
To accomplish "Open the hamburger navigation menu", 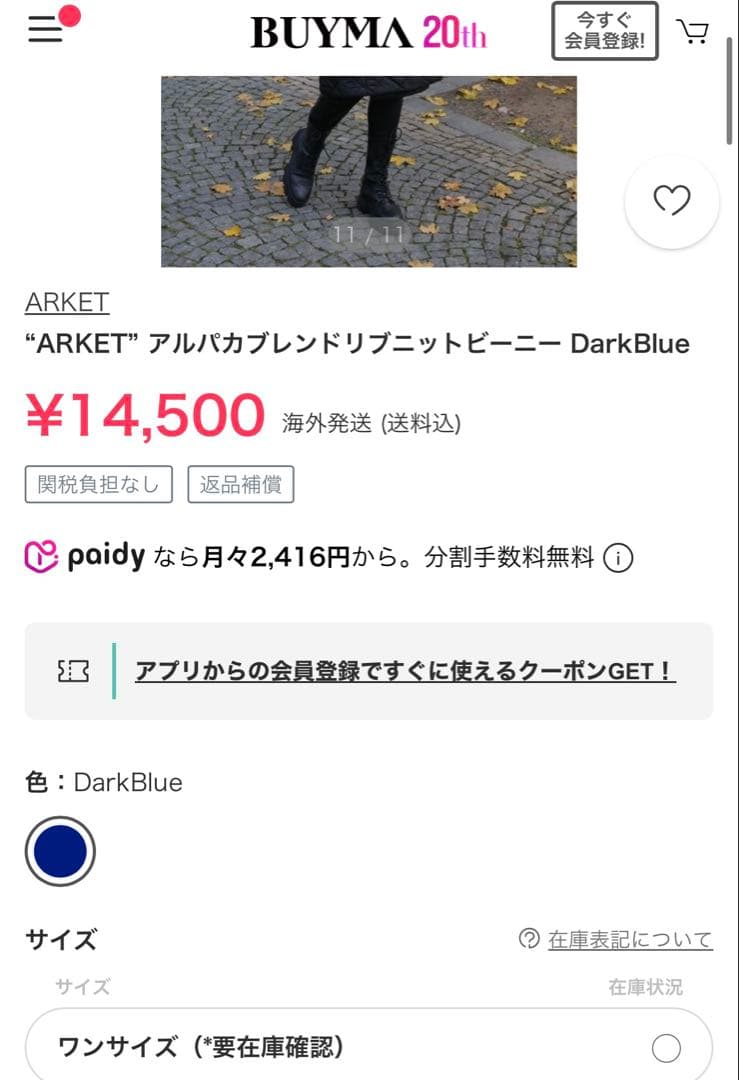I will tap(41, 30).
